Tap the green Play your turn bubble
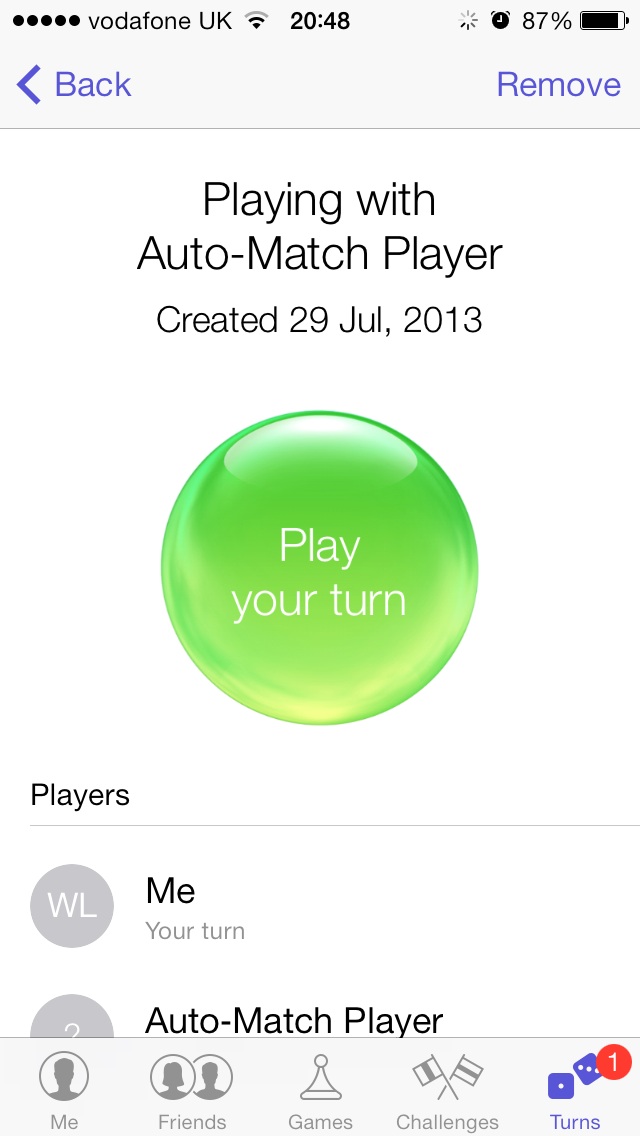Viewport: 640px width, 1136px height. (319, 570)
